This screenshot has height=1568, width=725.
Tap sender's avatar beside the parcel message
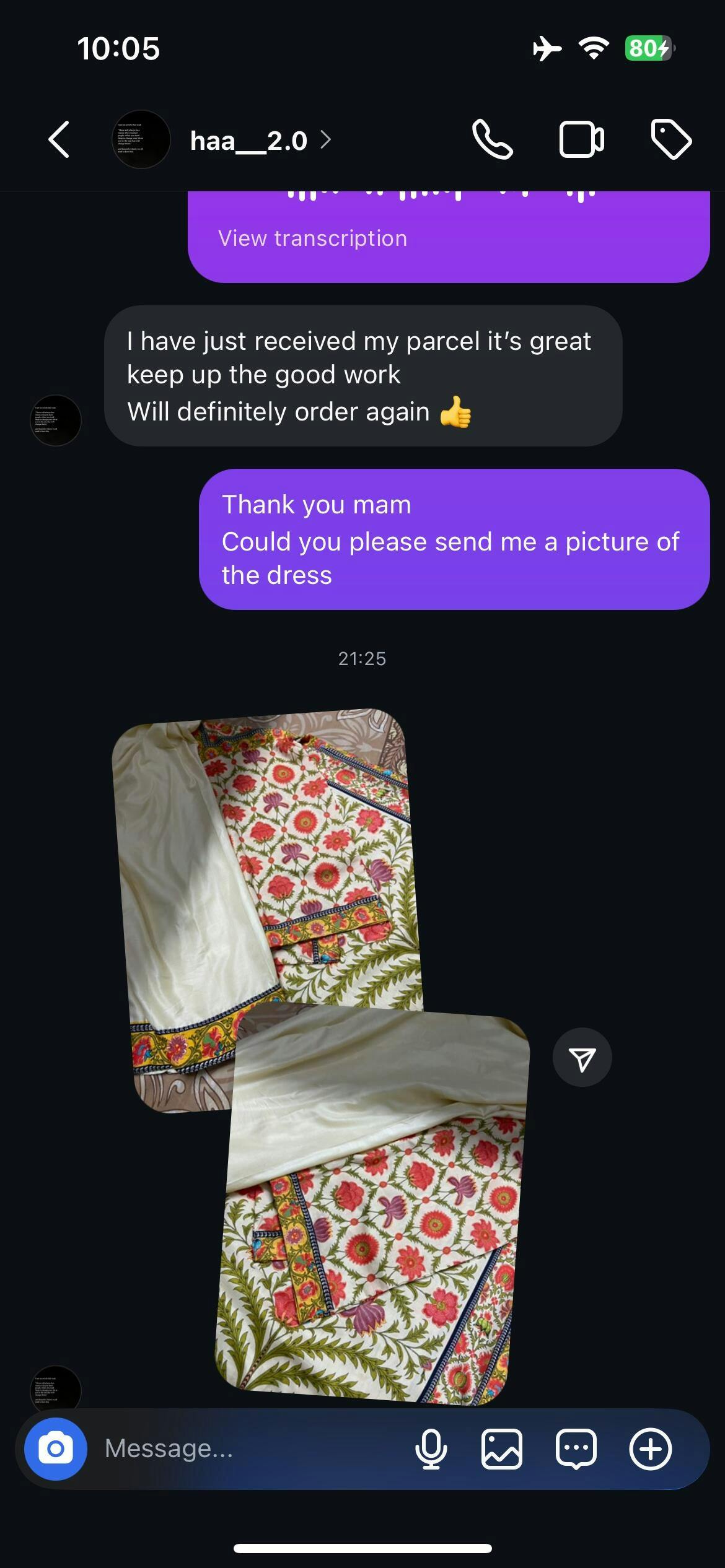tap(56, 420)
